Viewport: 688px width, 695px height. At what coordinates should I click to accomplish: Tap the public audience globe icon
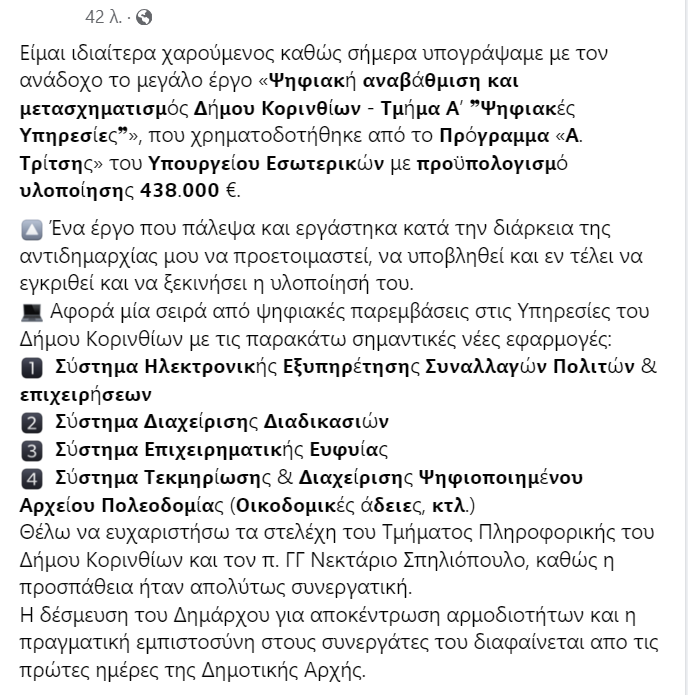[144, 18]
